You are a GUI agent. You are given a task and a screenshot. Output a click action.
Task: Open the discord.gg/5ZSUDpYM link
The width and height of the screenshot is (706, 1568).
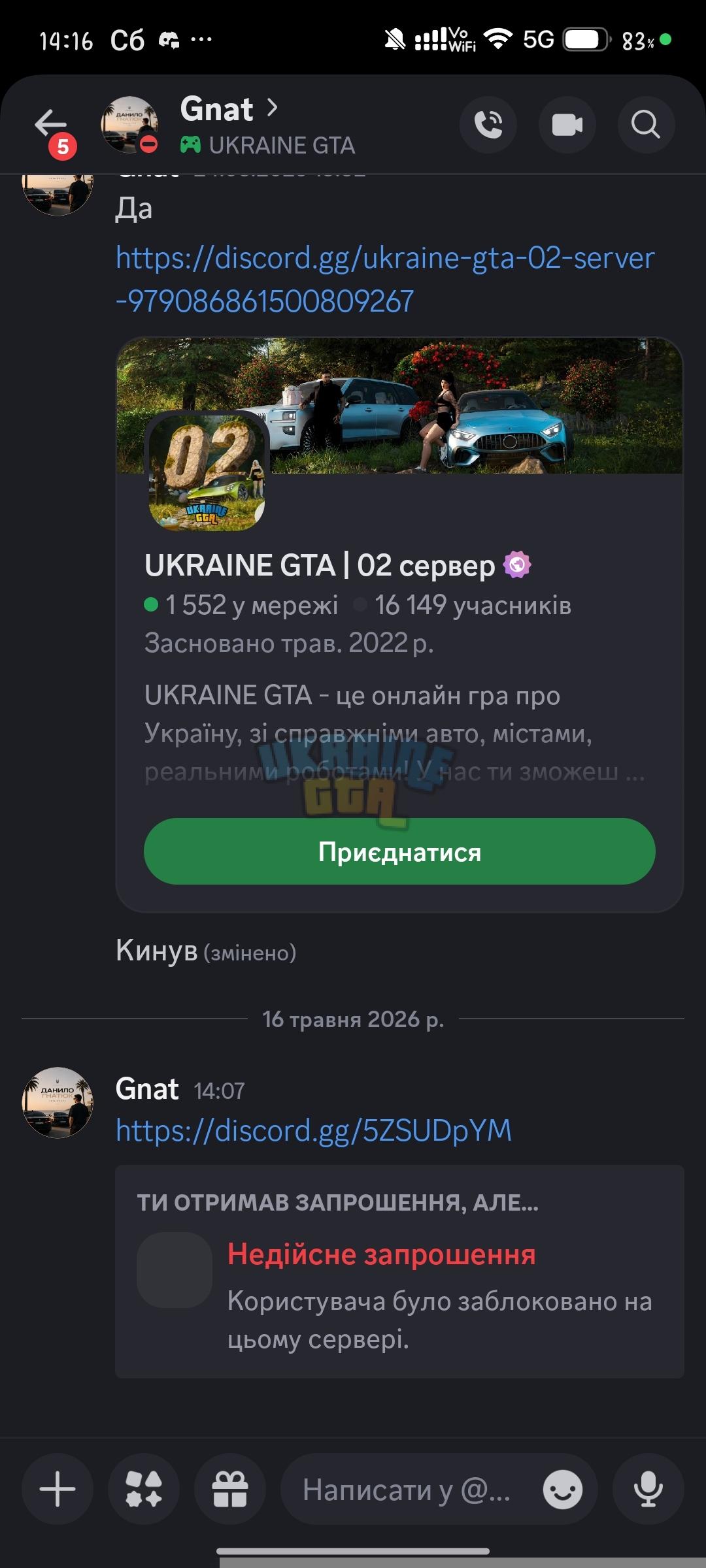pyautogui.click(x=314, y=1130)
